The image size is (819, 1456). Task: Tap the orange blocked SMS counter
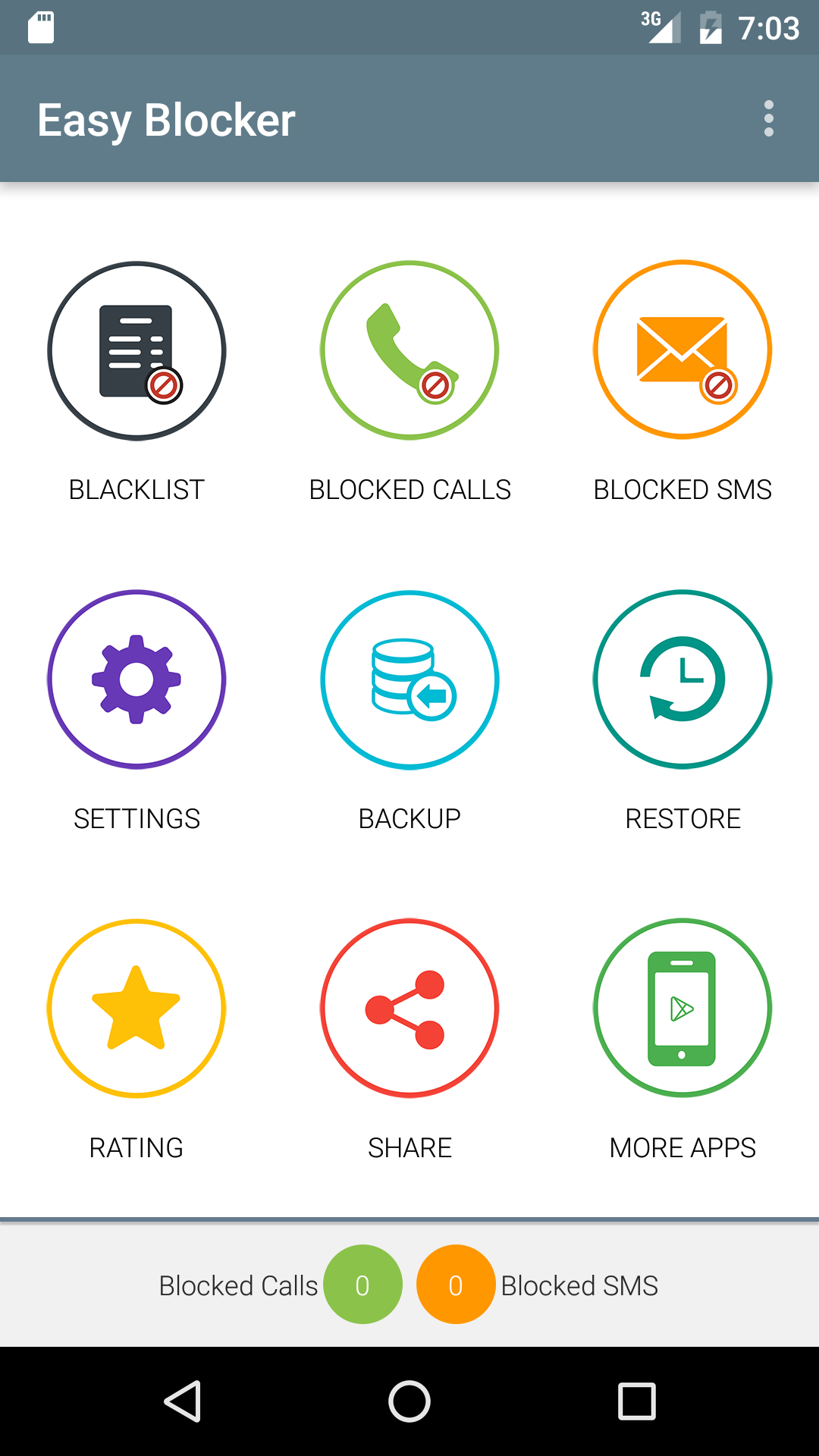click(x=455, y=1285)
